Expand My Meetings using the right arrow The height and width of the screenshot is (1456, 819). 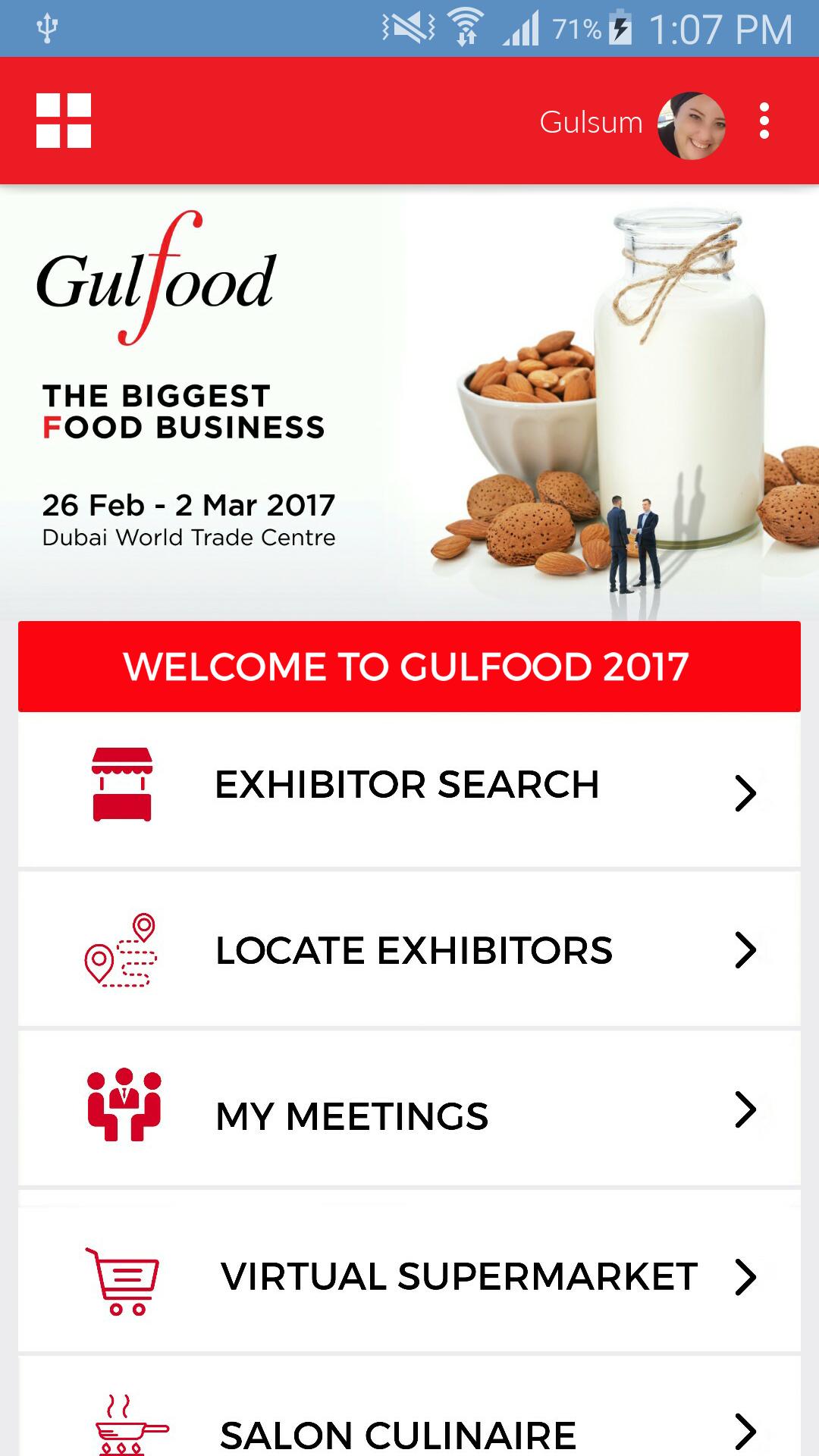tap(747, 1113)
